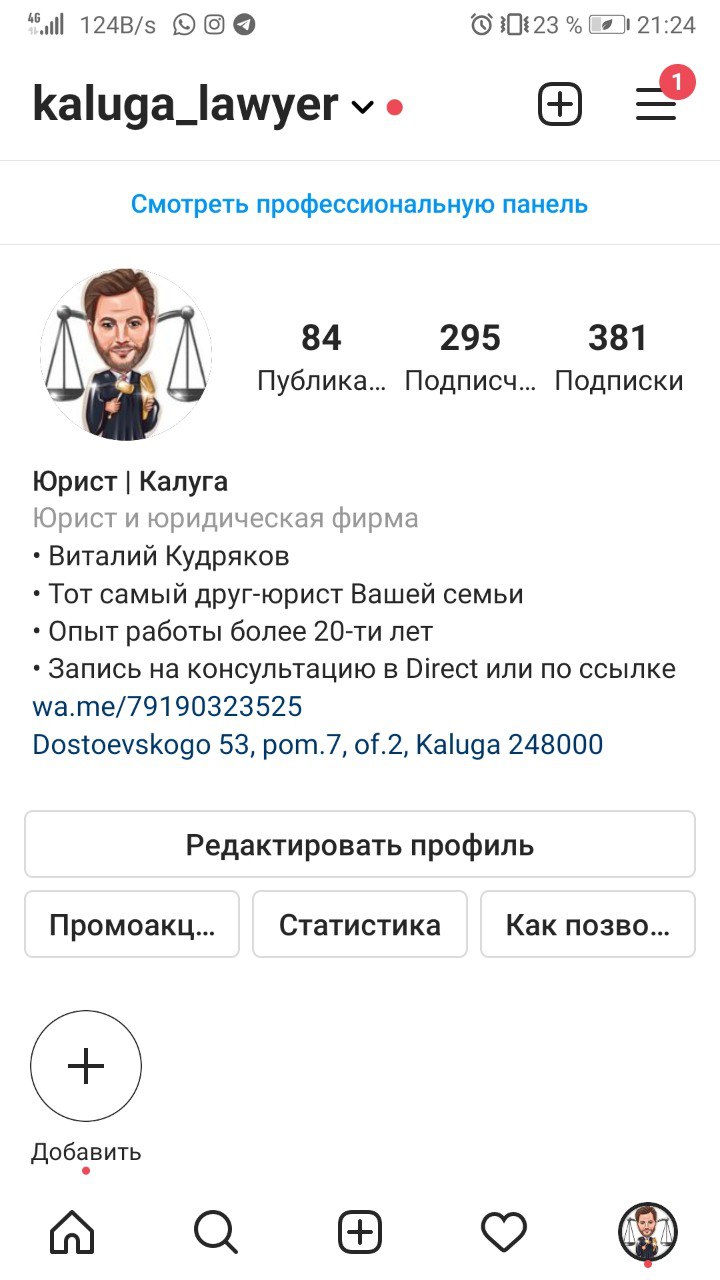Add a new highlight with Добавить

tap(86, 1066)
